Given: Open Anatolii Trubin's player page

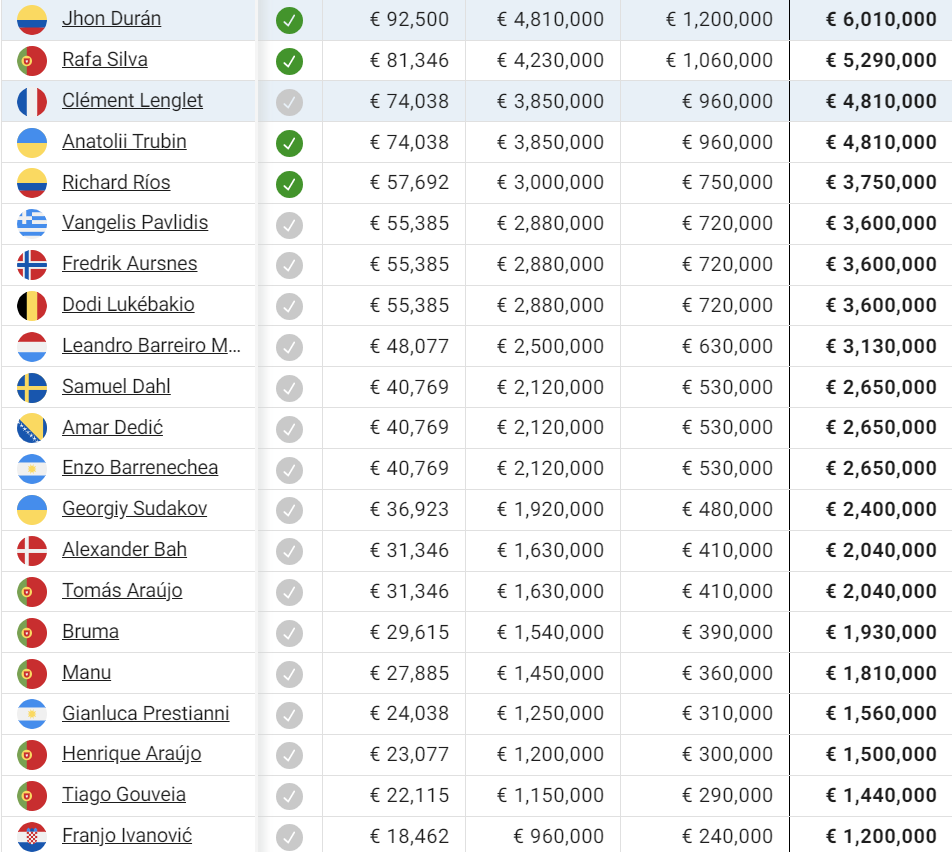Looking at the screenshot, I should (x=124, y=141).
